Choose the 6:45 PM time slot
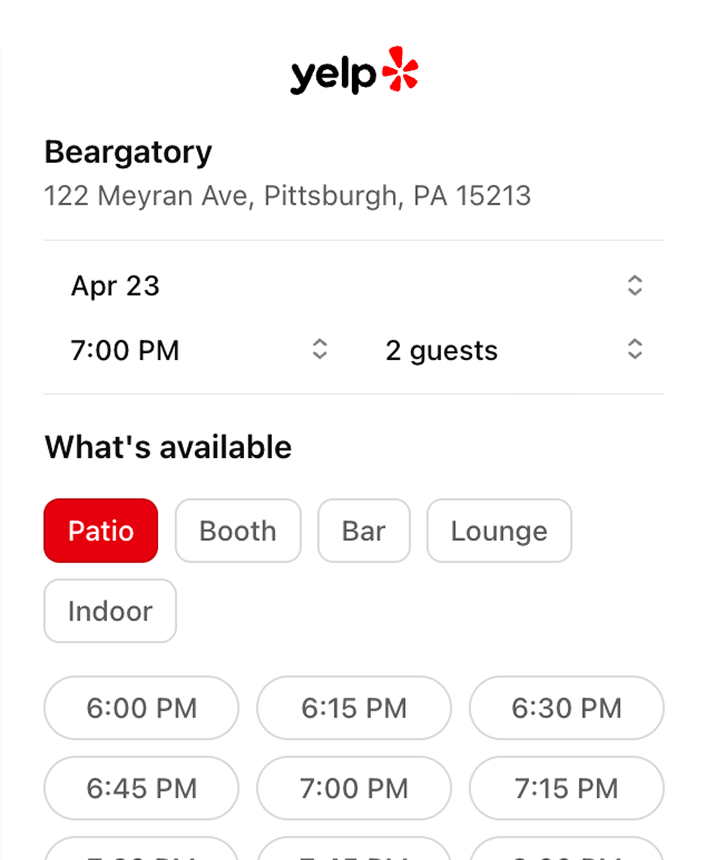This screenshot has width=706, height=860. point(141,788)
